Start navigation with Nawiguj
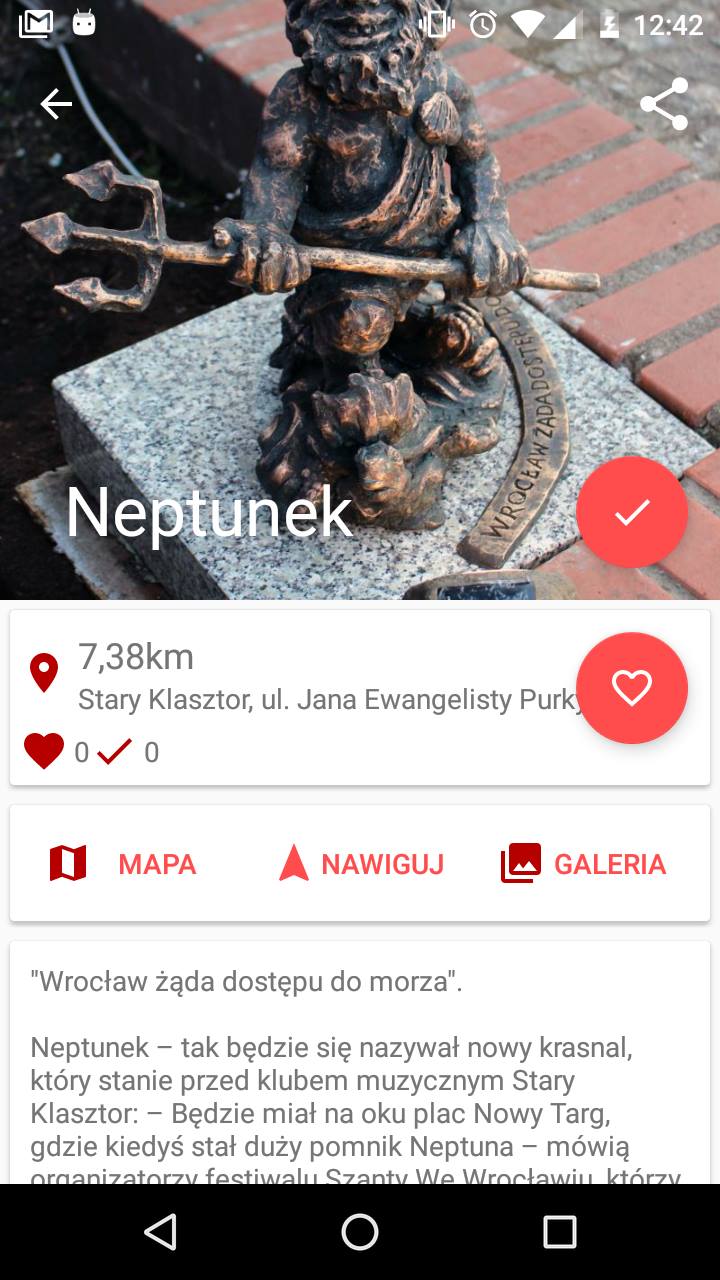Viewport: 720px width, 1280px height. [361, 864]
